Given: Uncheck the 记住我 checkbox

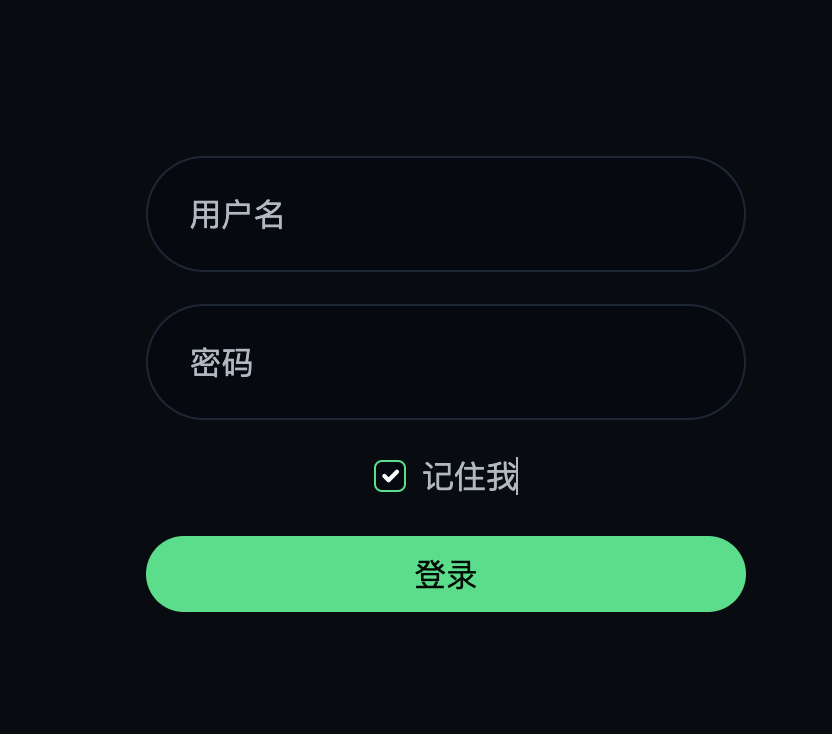Looking at the screenshot, I should point(390,476).
